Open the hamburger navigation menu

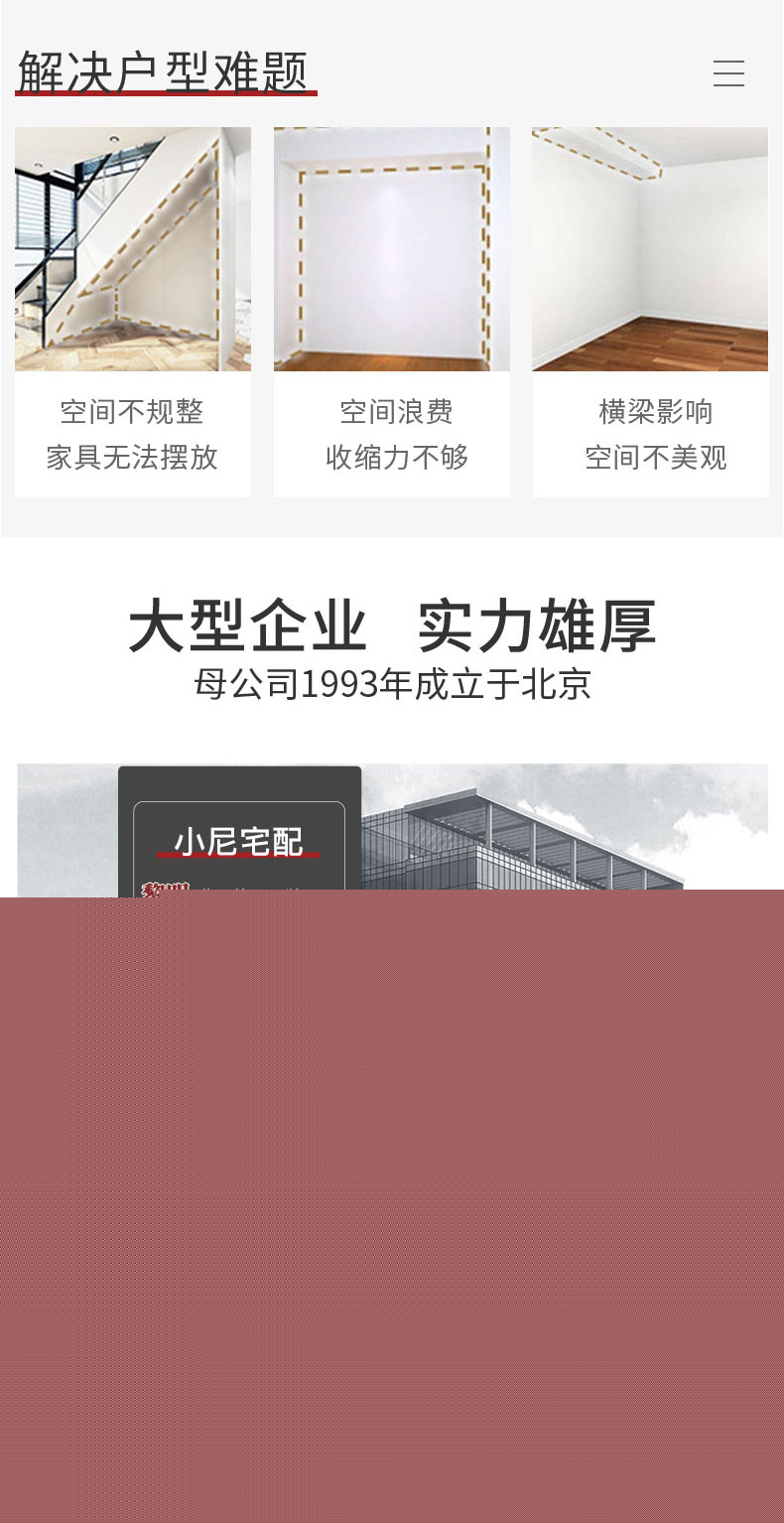pyautogui.click(x=728, y=73)
